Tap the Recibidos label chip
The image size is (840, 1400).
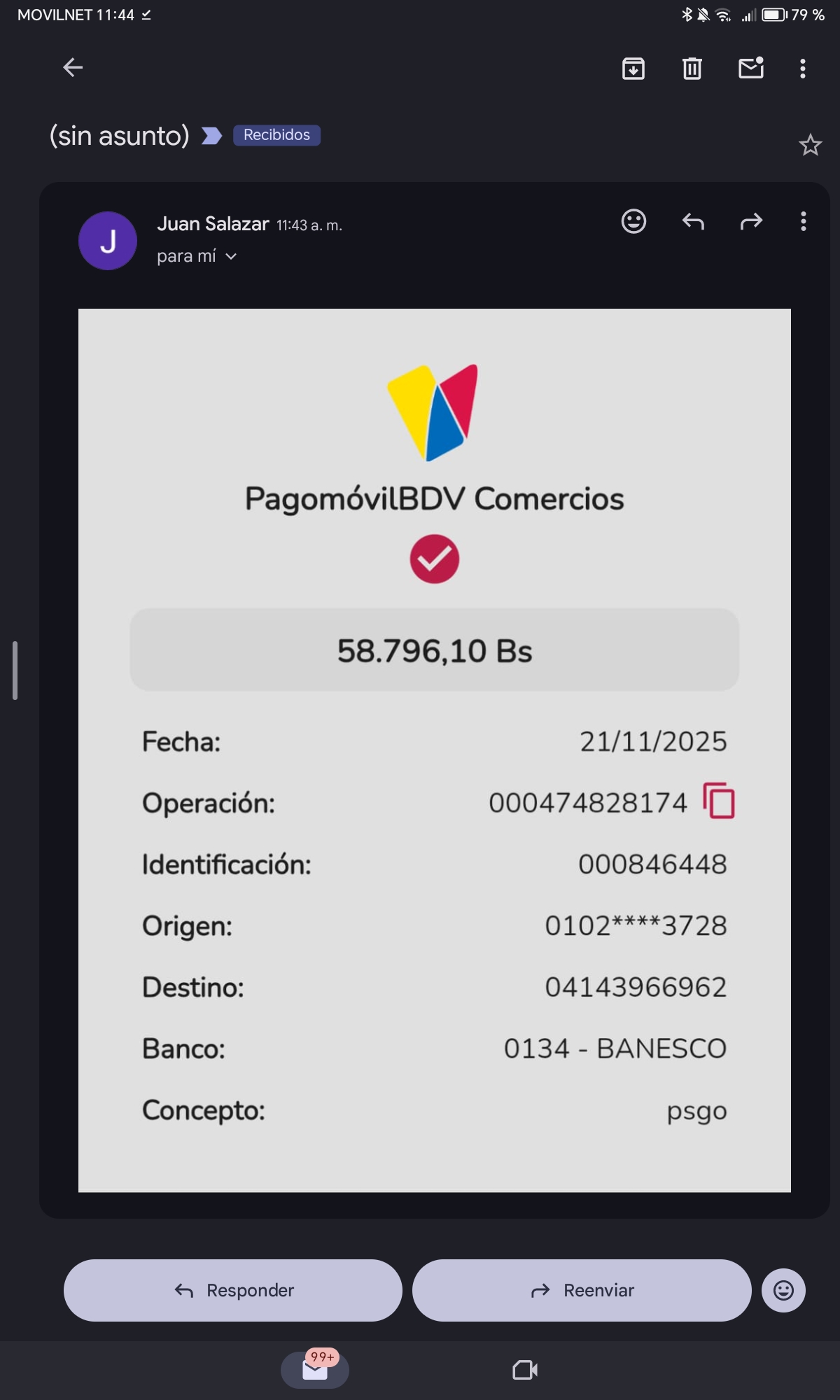pos(276,135)
